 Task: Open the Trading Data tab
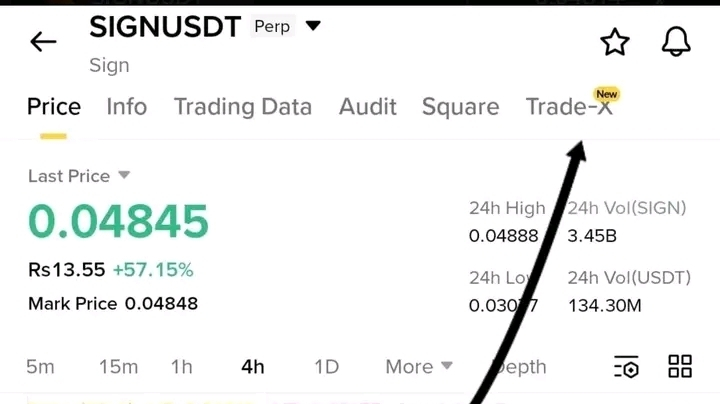click(x=242, y=107)
